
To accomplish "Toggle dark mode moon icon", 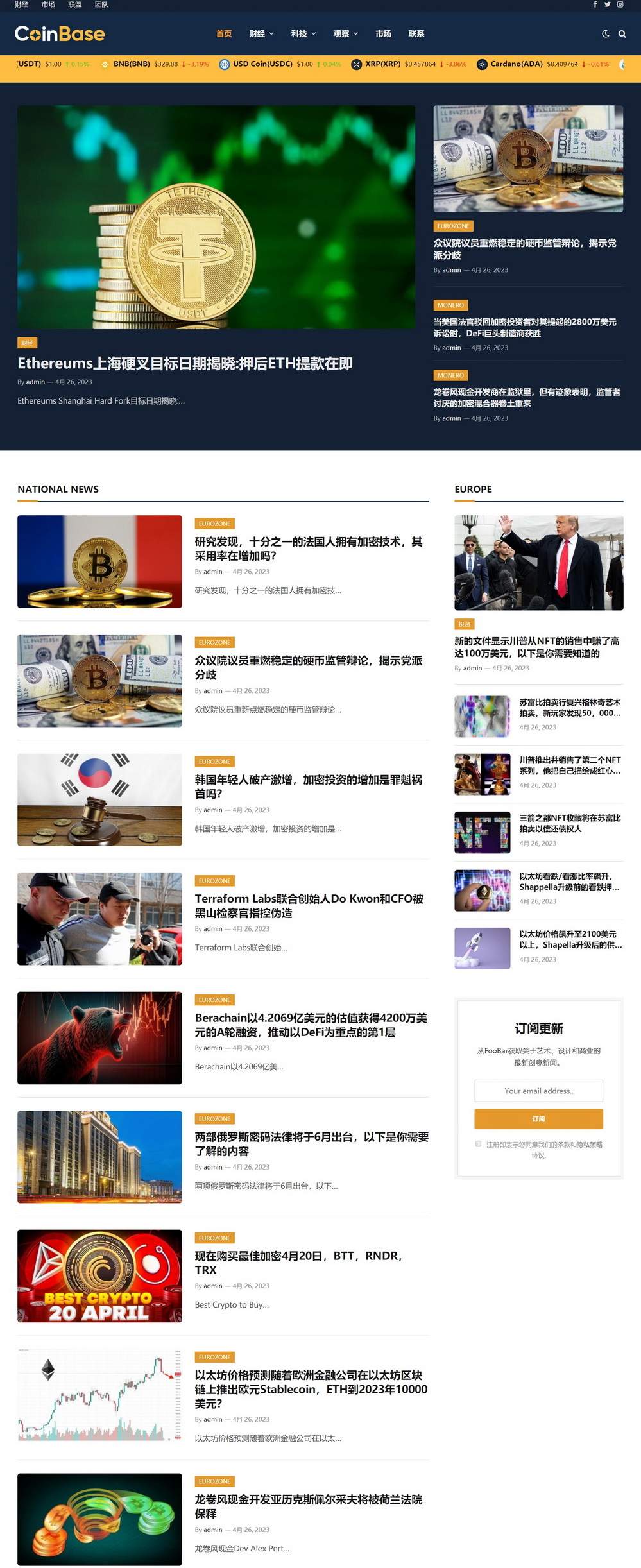I will click(605, 34).
